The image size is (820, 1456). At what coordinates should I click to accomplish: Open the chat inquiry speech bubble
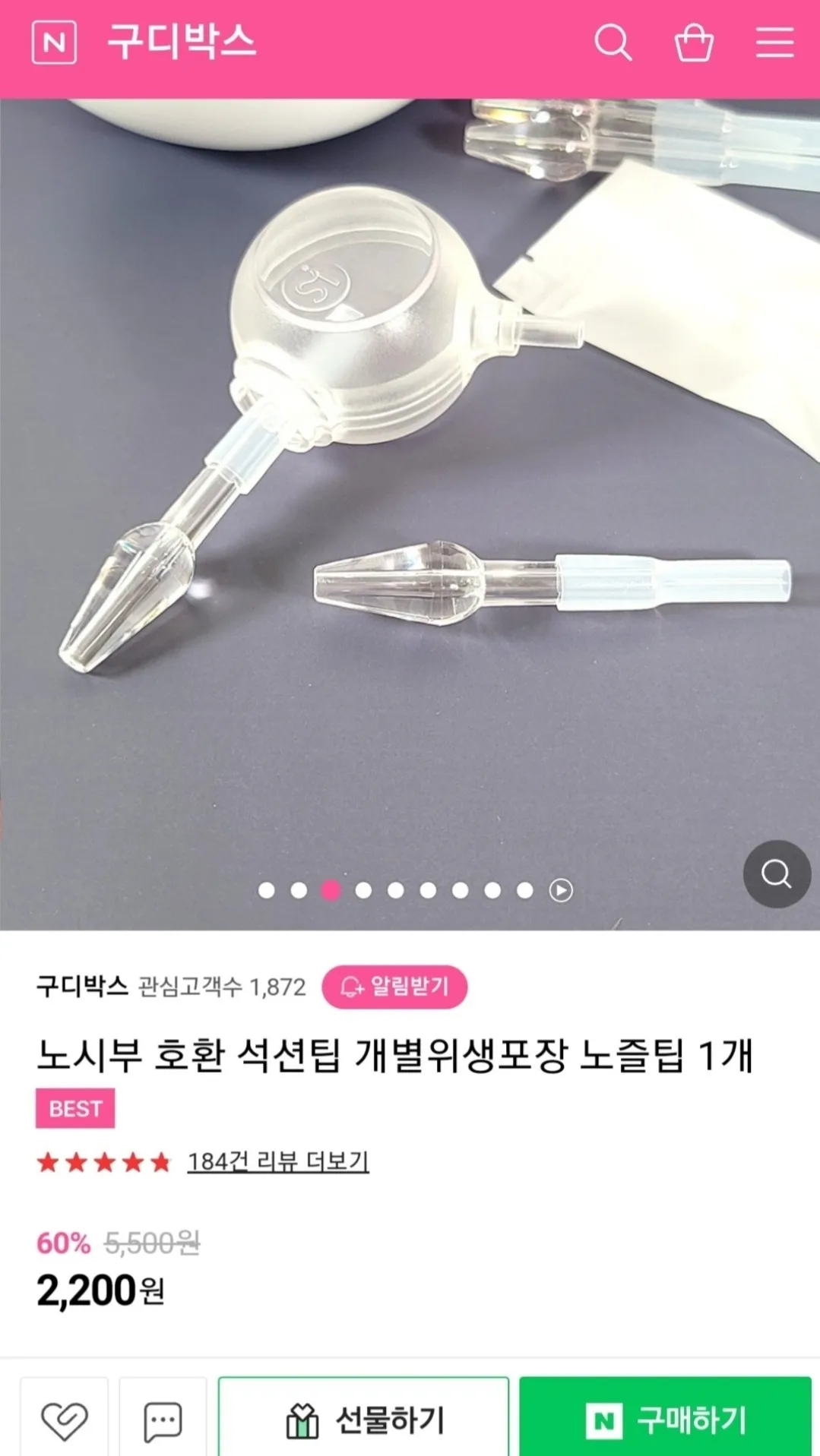point(163,1420)
